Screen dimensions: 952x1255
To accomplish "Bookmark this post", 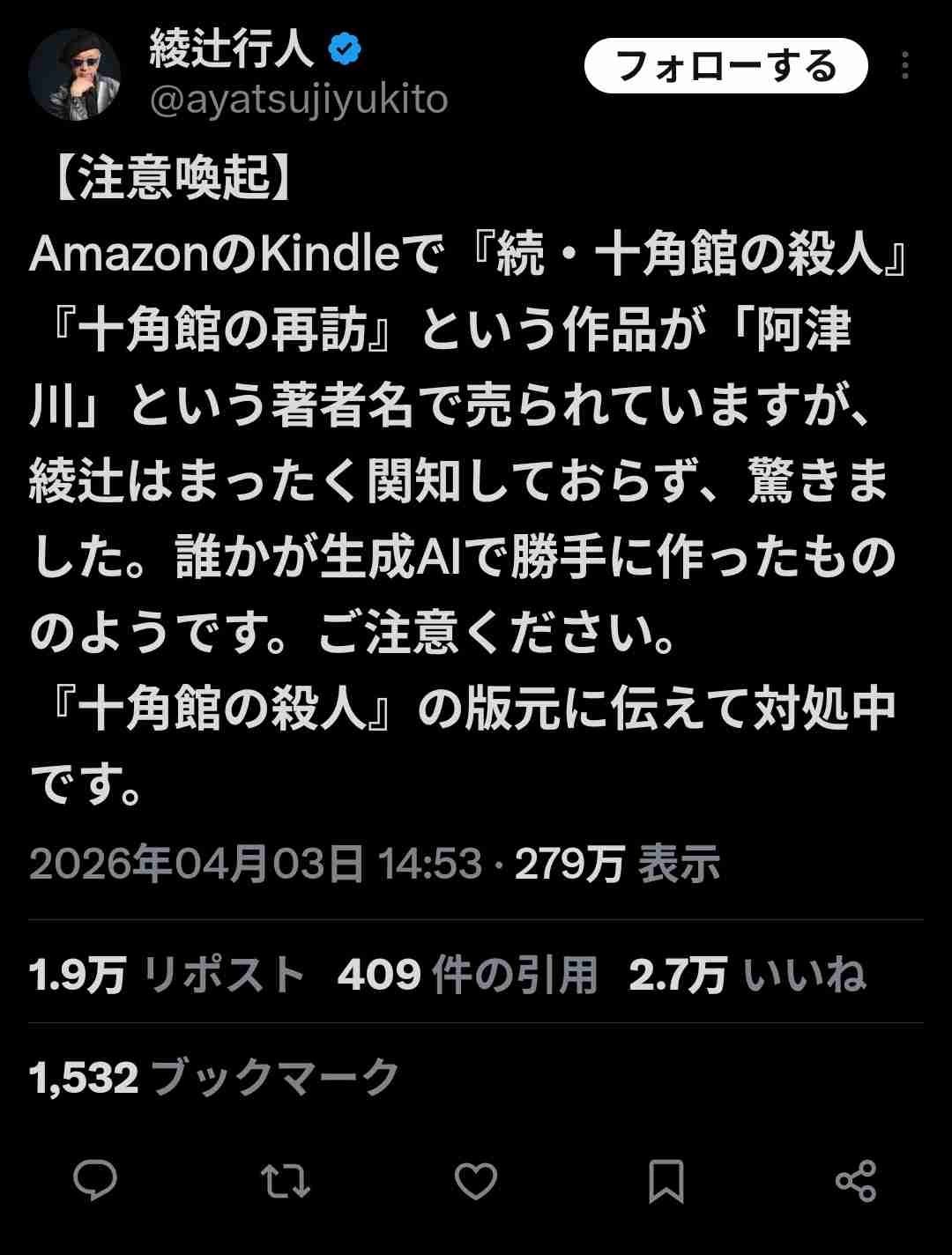I will (x=666, y=1181).
